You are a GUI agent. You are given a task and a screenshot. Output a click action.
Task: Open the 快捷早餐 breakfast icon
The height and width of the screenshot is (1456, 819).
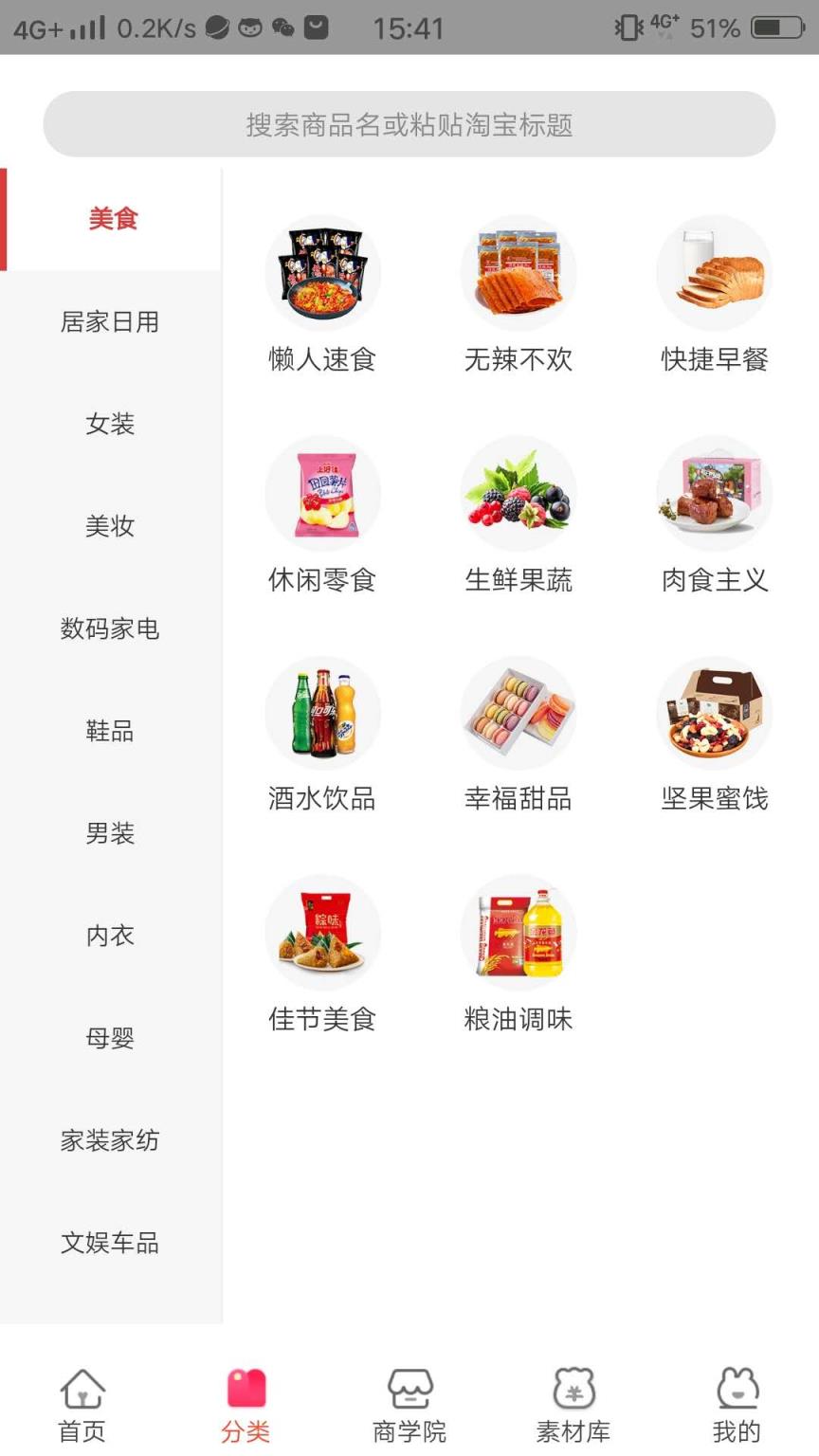coord(714,272)
